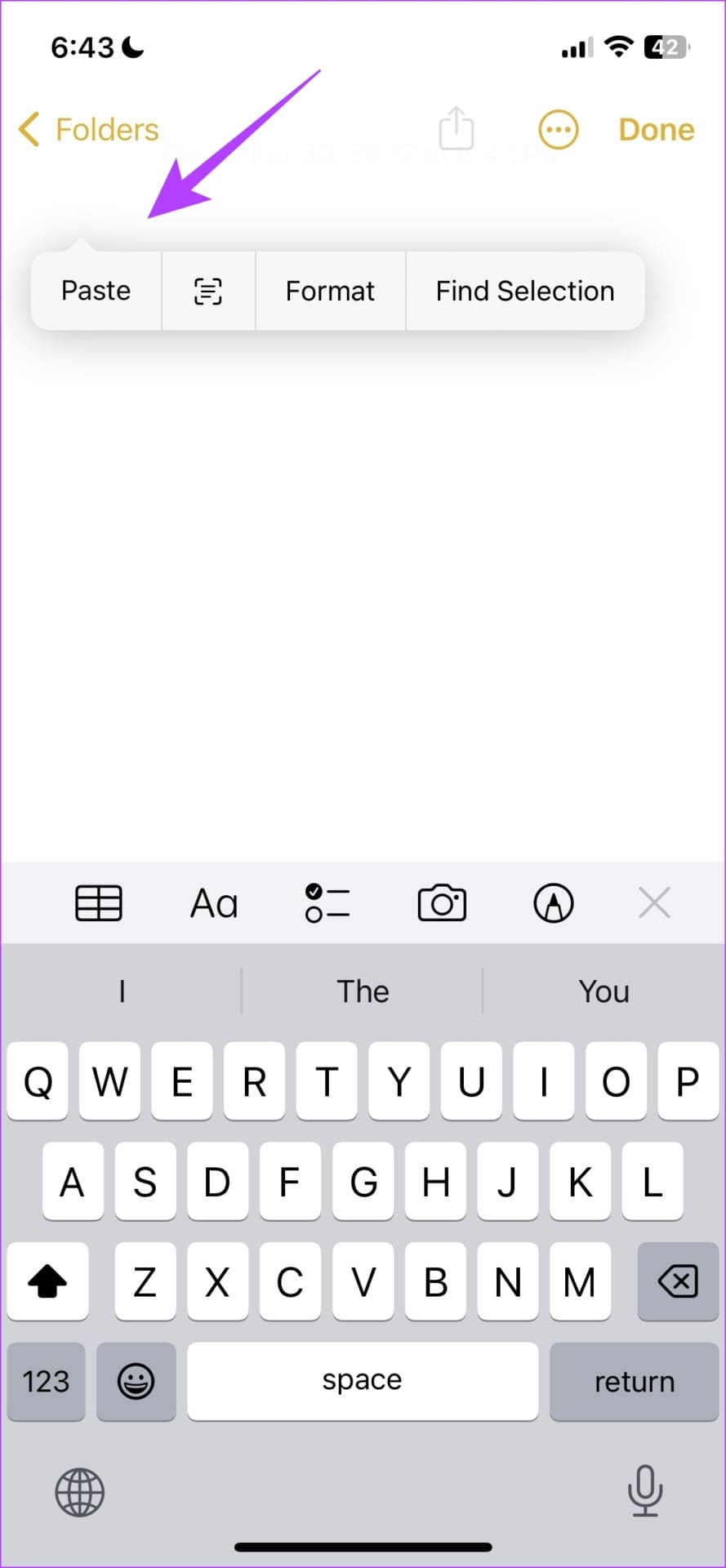Close the formatting toolbar

point(654,903)
